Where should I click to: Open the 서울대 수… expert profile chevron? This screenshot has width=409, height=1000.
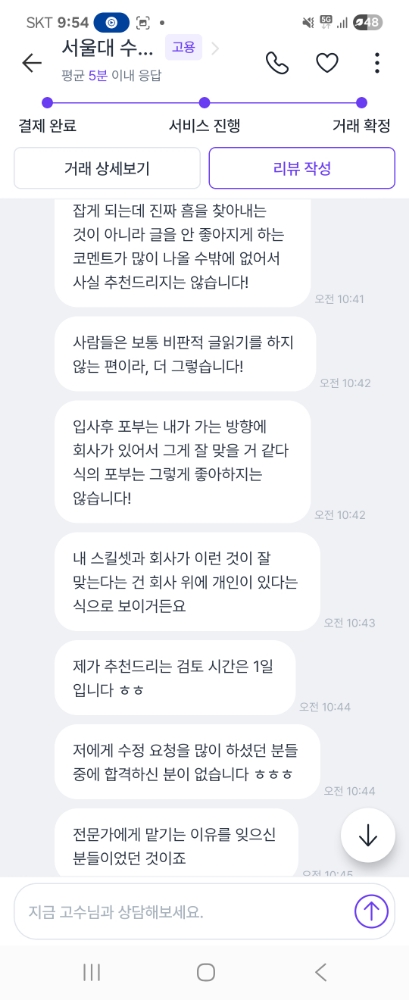215,48
